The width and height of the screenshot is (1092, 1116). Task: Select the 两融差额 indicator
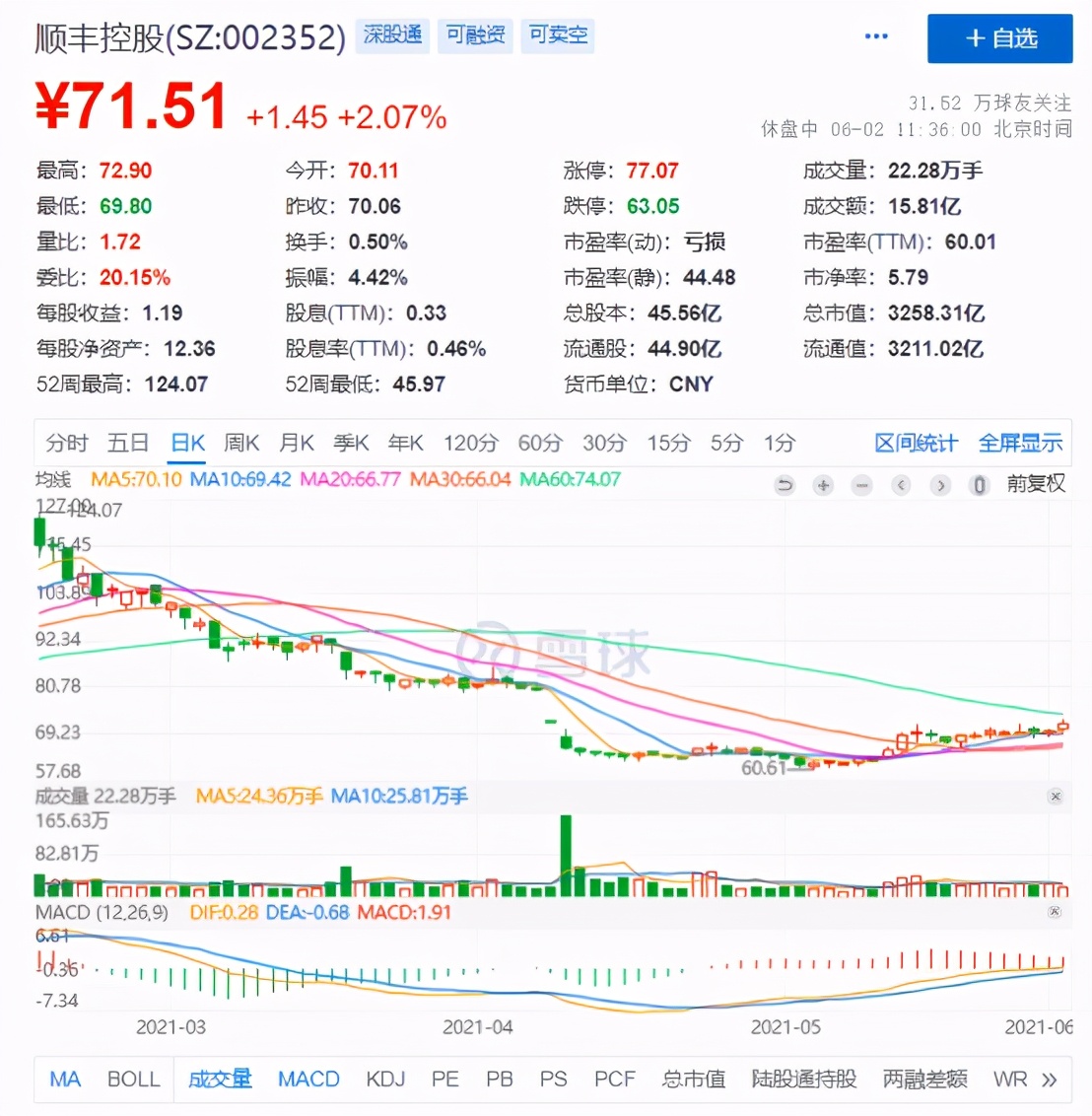[x=924, y=1079]
